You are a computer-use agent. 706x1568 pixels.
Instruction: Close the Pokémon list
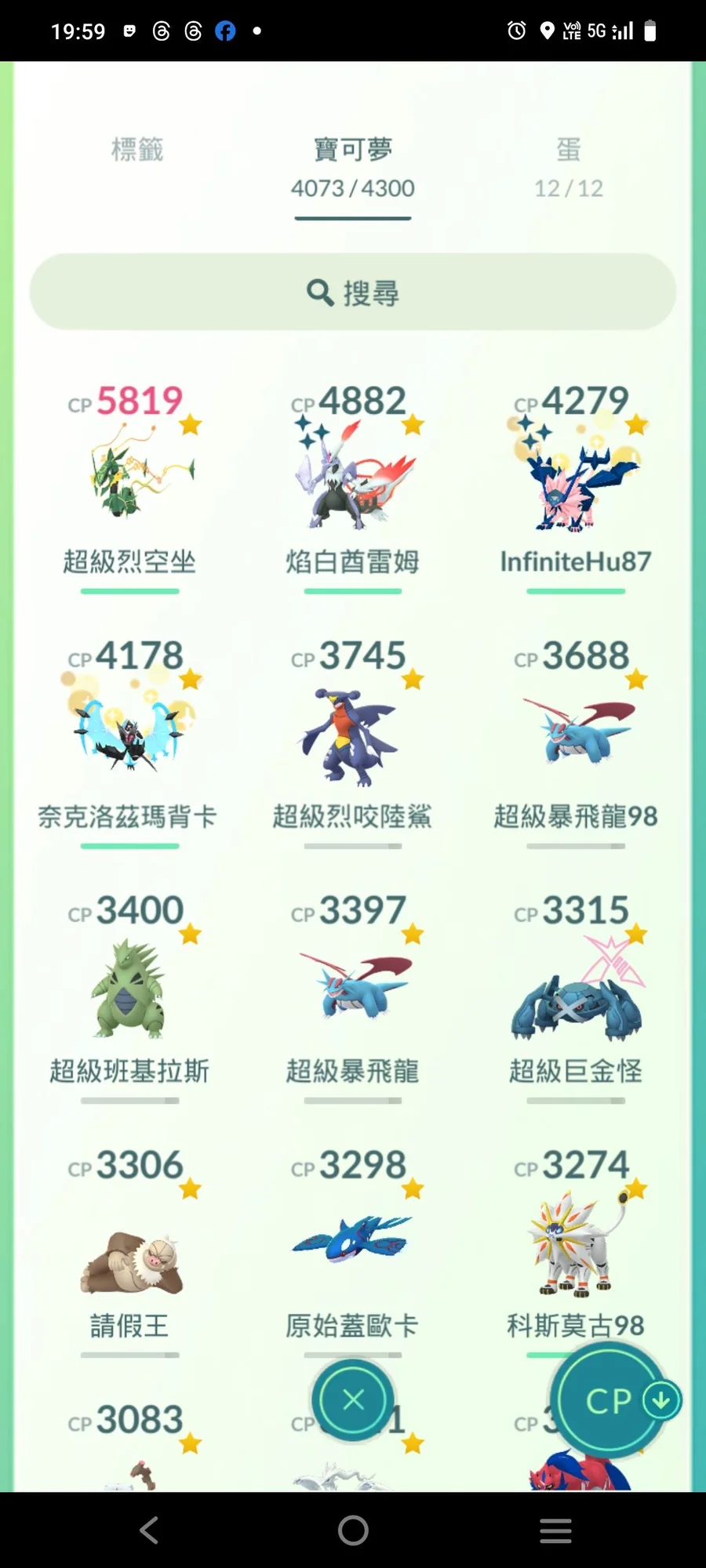(353, 1399)
